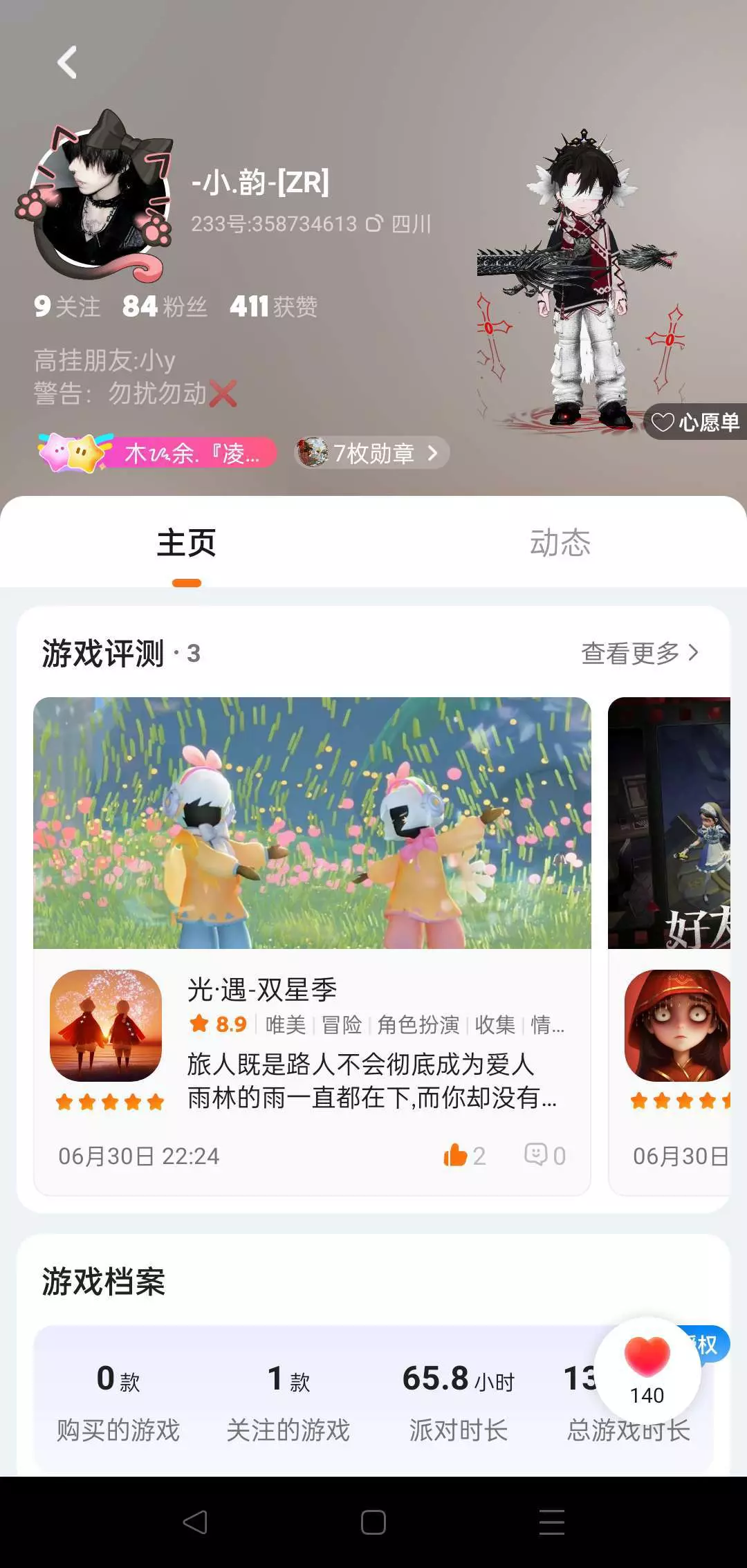View the 9 关注 following list
This screenshot has height=1568, width=747.
tap(67, 306)
